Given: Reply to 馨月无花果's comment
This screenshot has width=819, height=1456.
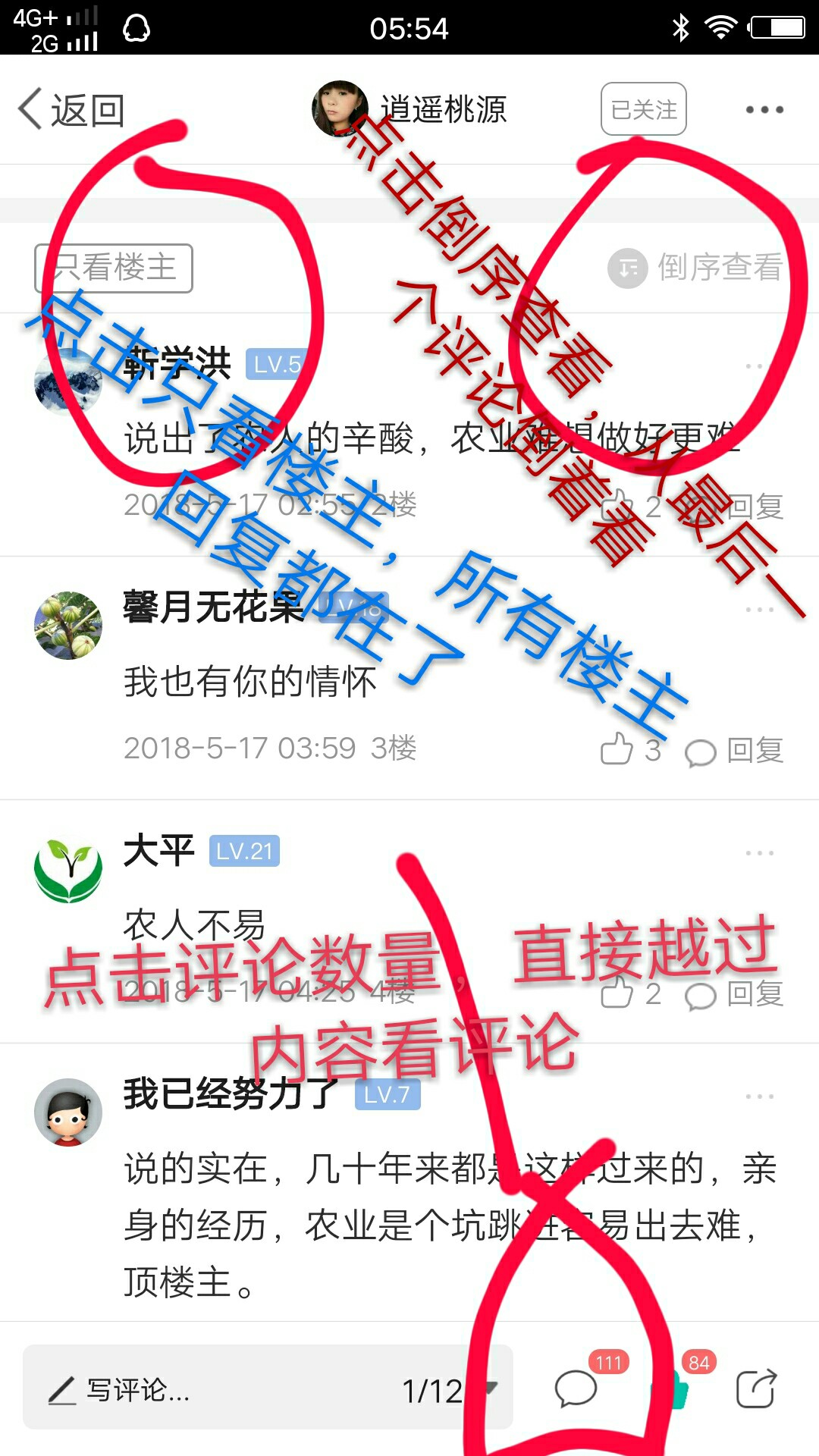Looking at the screenshot, I should 734,750.
